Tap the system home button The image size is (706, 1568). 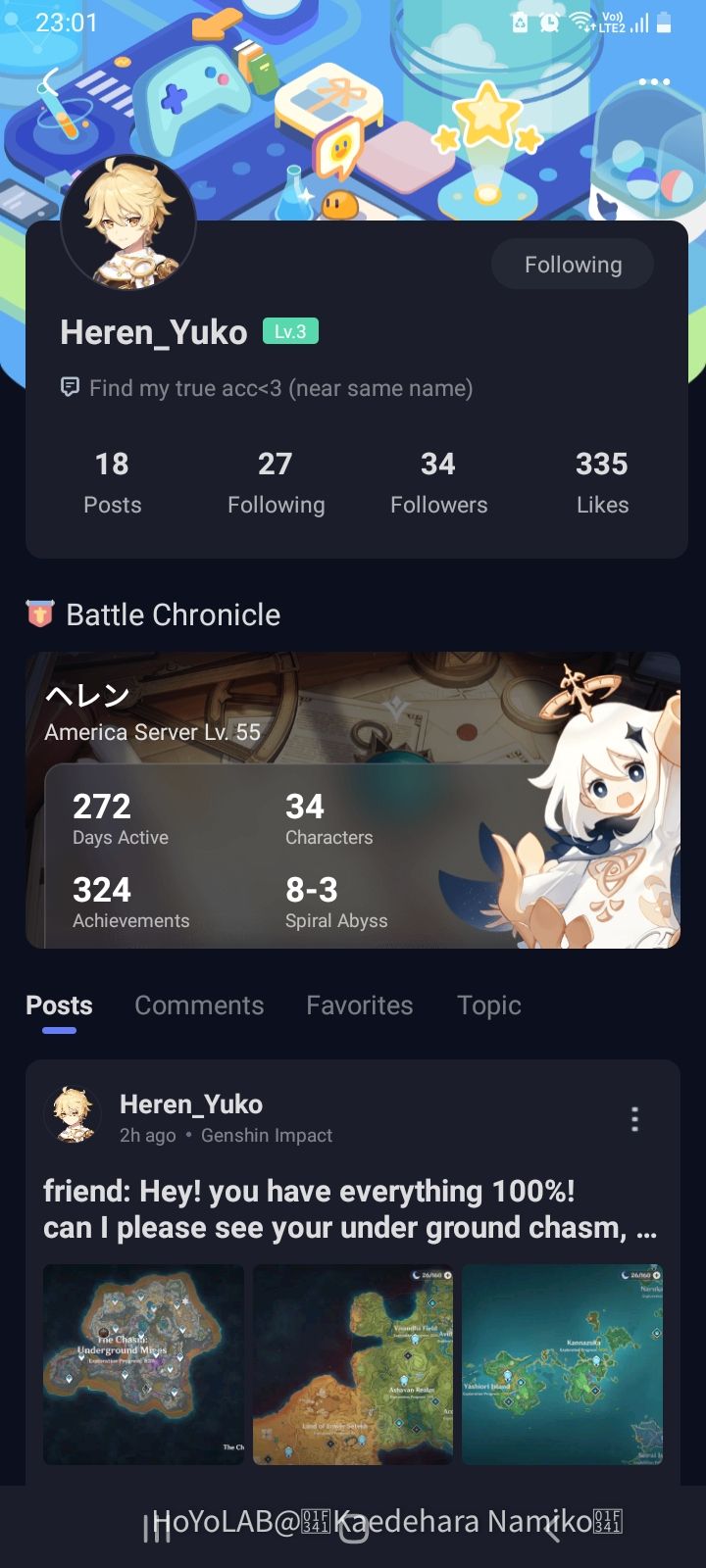353,1529
